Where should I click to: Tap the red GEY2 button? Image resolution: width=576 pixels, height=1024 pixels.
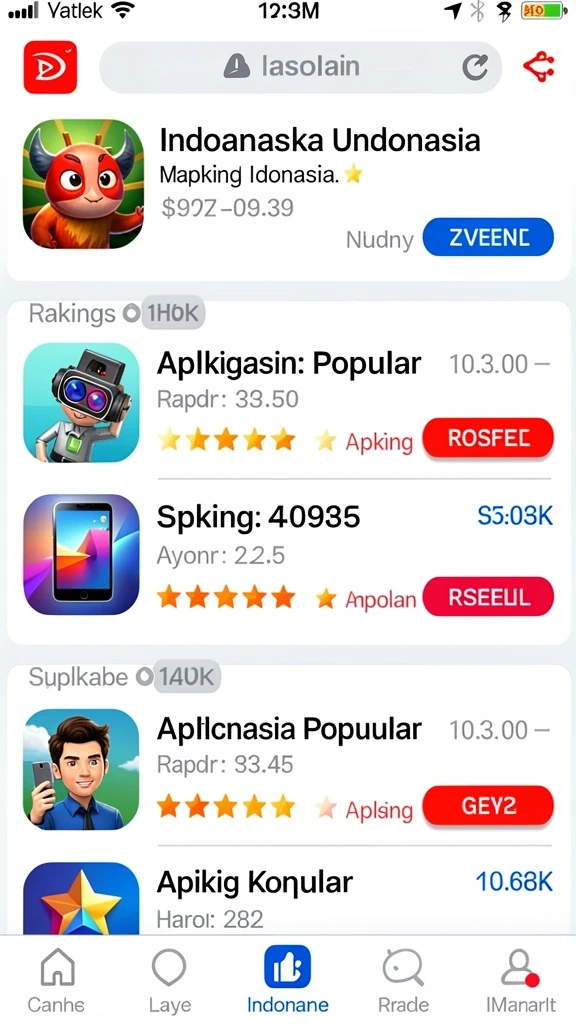tap(488, 806)
